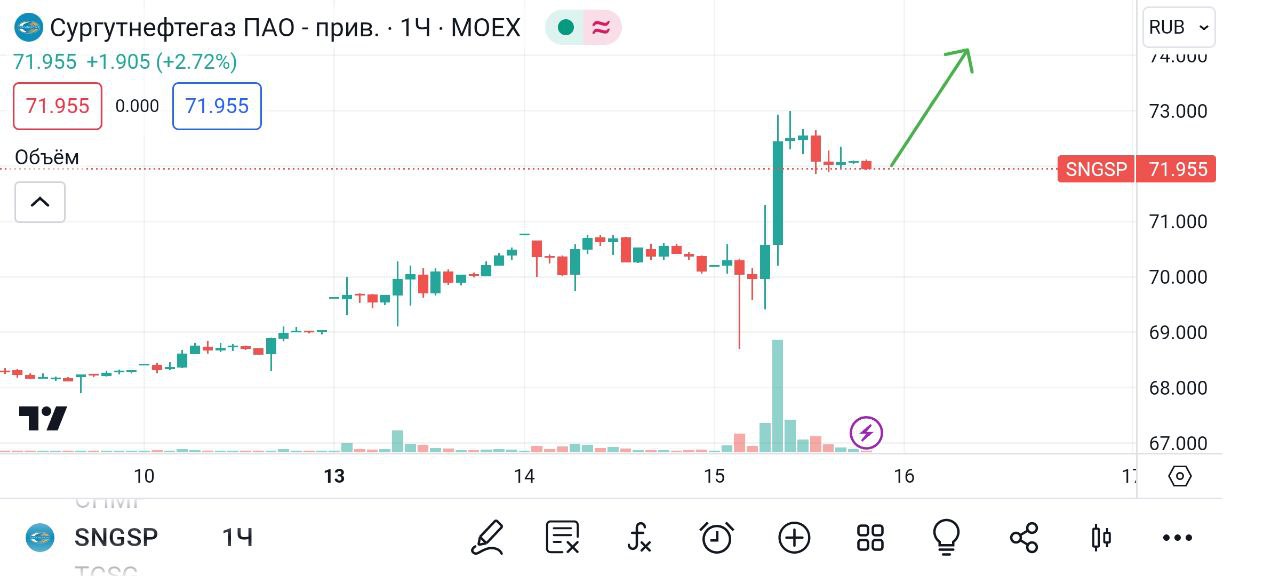Share this chart

click(1024, 538)
